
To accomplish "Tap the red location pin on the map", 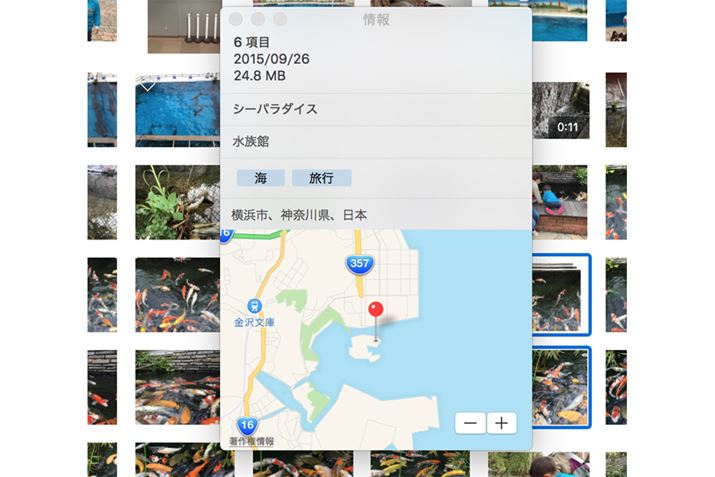I will [x=376, y=310].
